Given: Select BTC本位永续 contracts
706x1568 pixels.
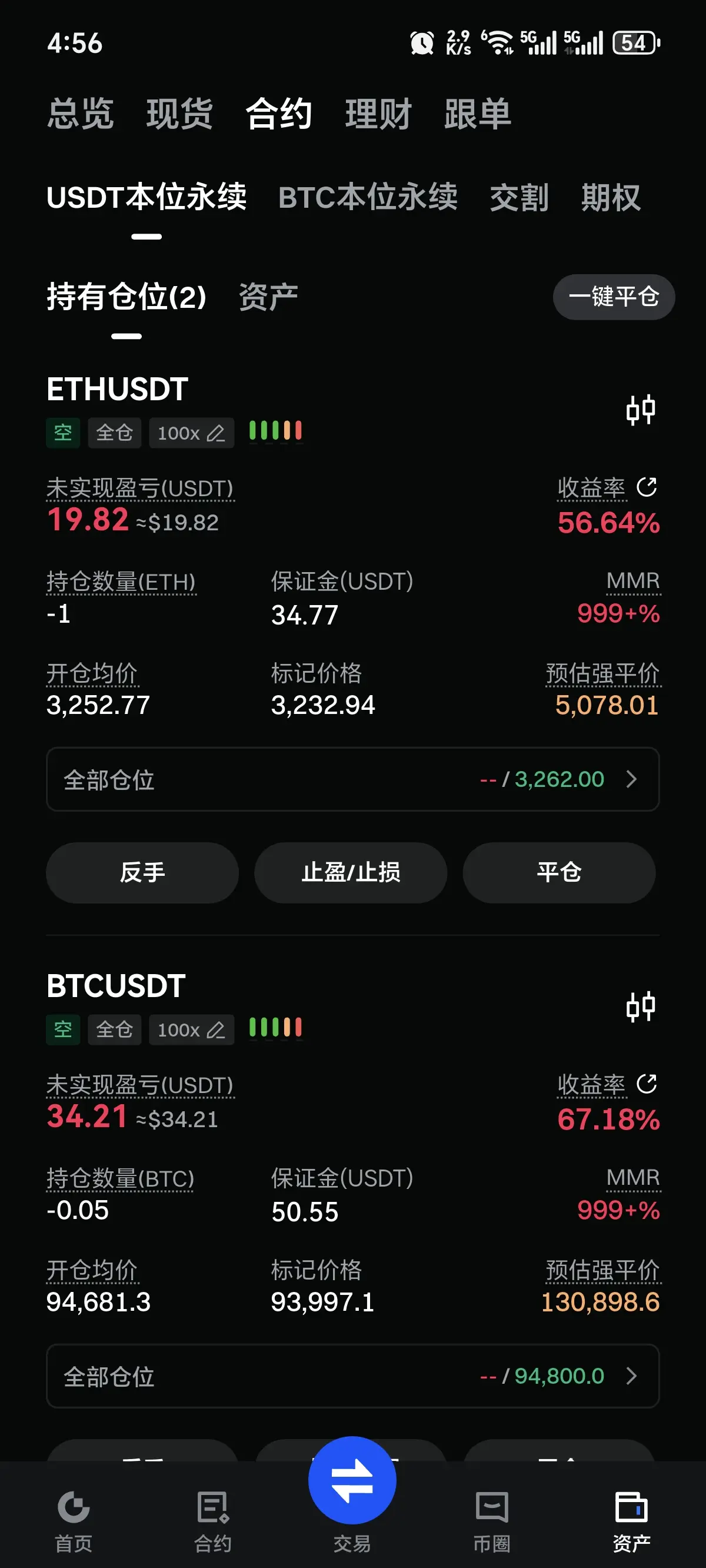Looking at the screenshot, I should tap(368, 197).
